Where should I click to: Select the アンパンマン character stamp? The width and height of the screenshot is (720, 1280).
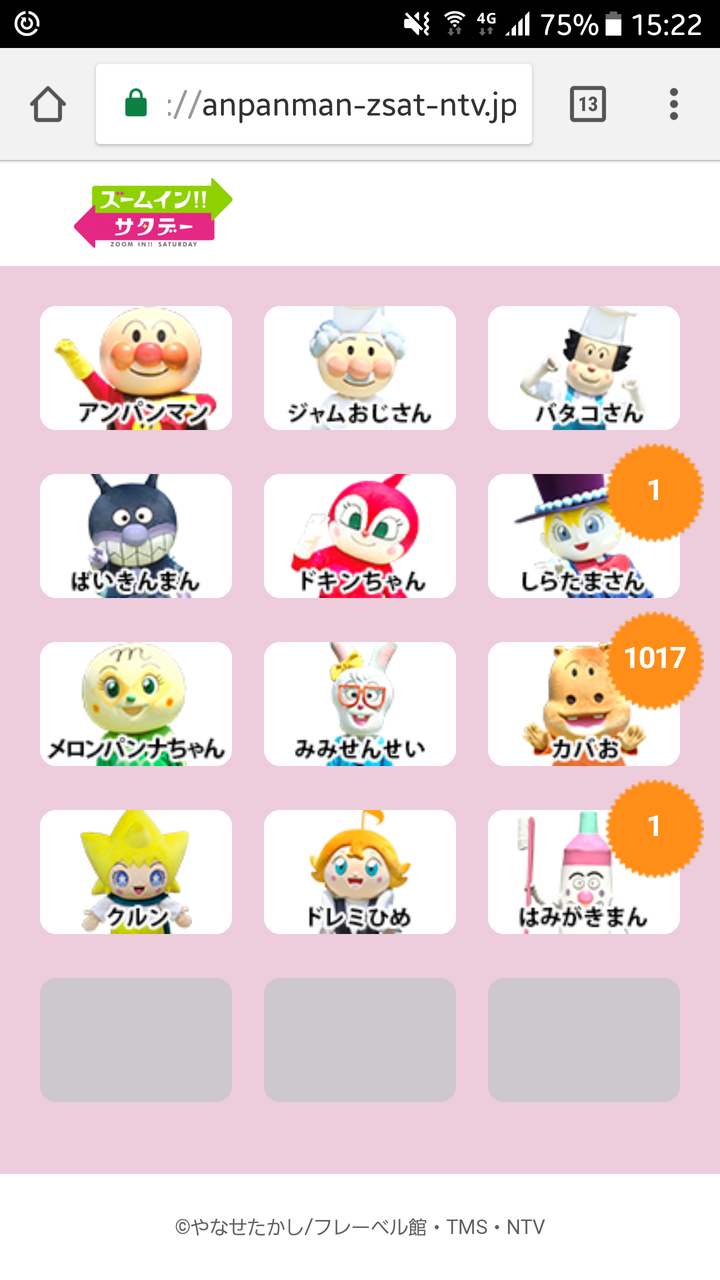point(136,368)
